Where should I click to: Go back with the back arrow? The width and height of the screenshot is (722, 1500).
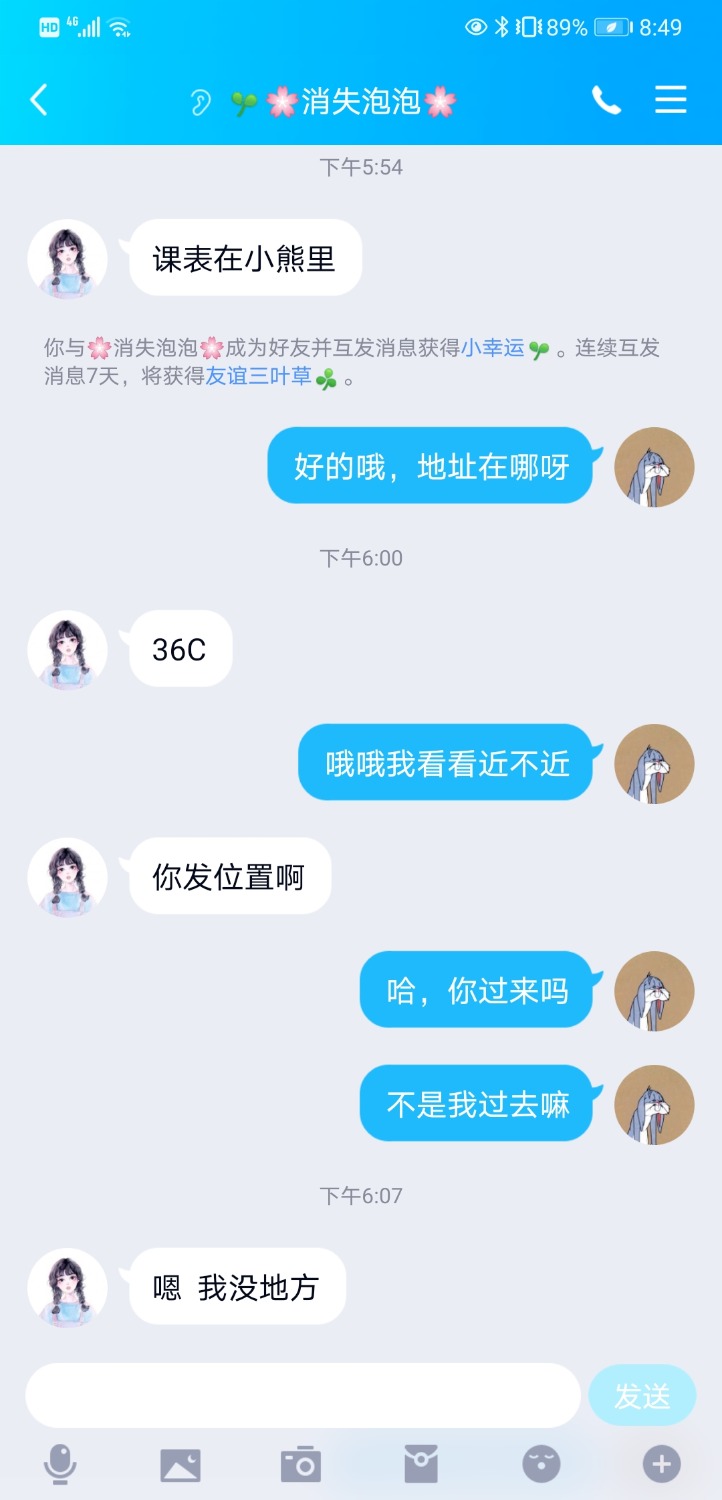pos(38,100)
